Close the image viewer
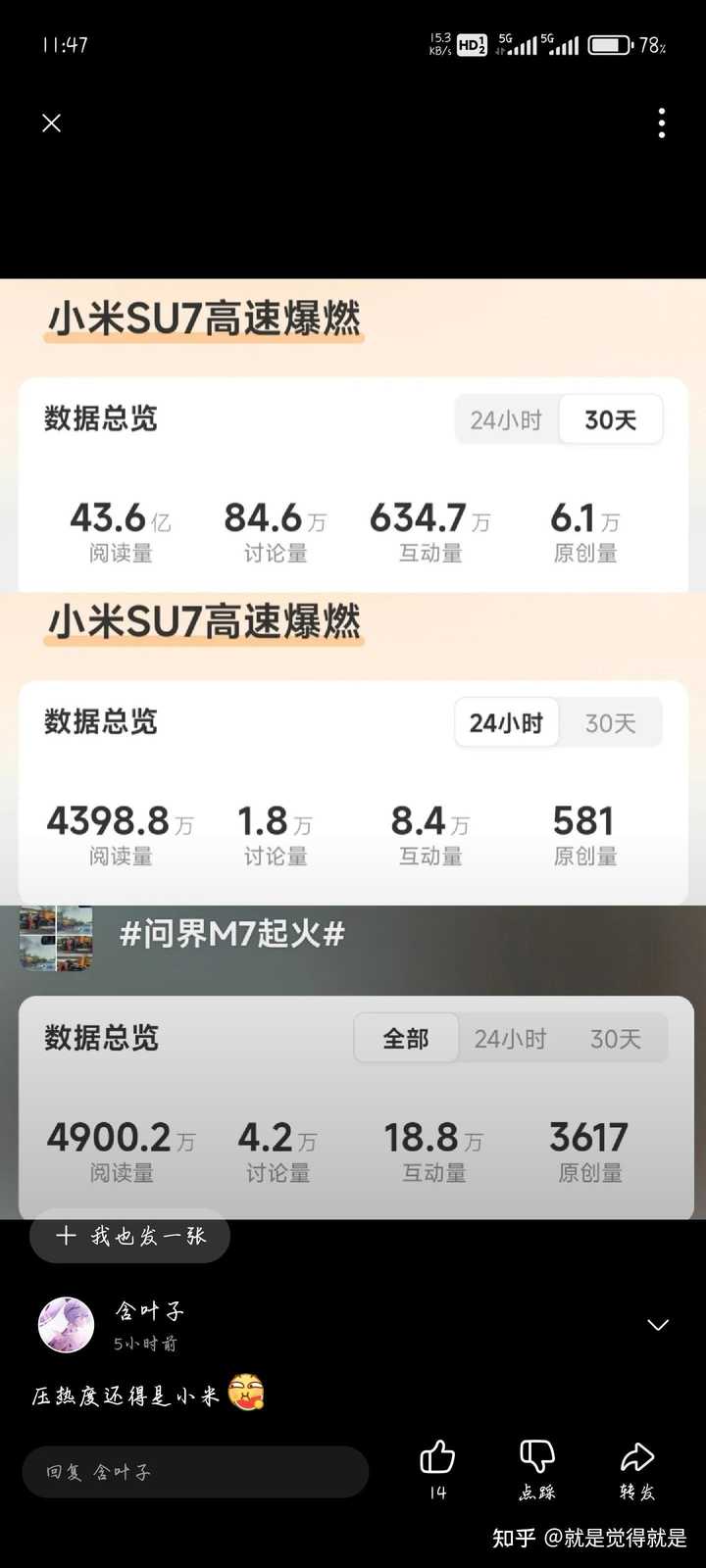The height and width of the screenshot is (1568, 706). pos(52,122)
